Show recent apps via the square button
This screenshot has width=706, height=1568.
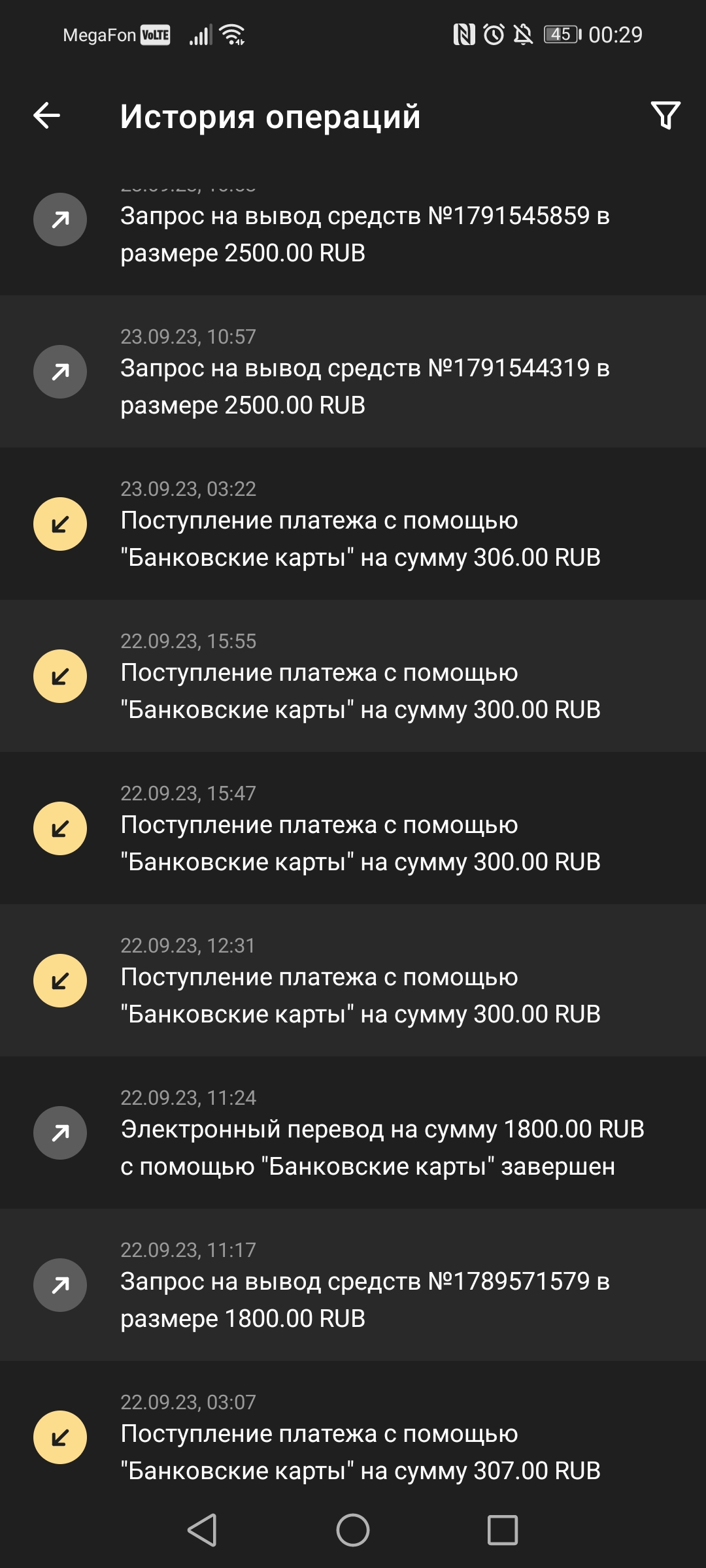point(503,1530)
